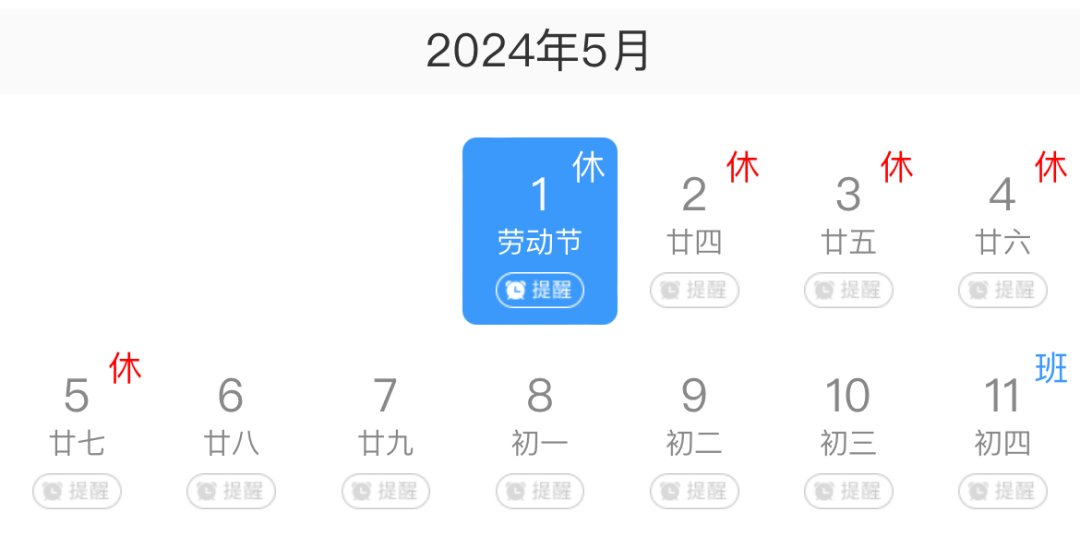Add a reminder for May 7

pos(386,491)
